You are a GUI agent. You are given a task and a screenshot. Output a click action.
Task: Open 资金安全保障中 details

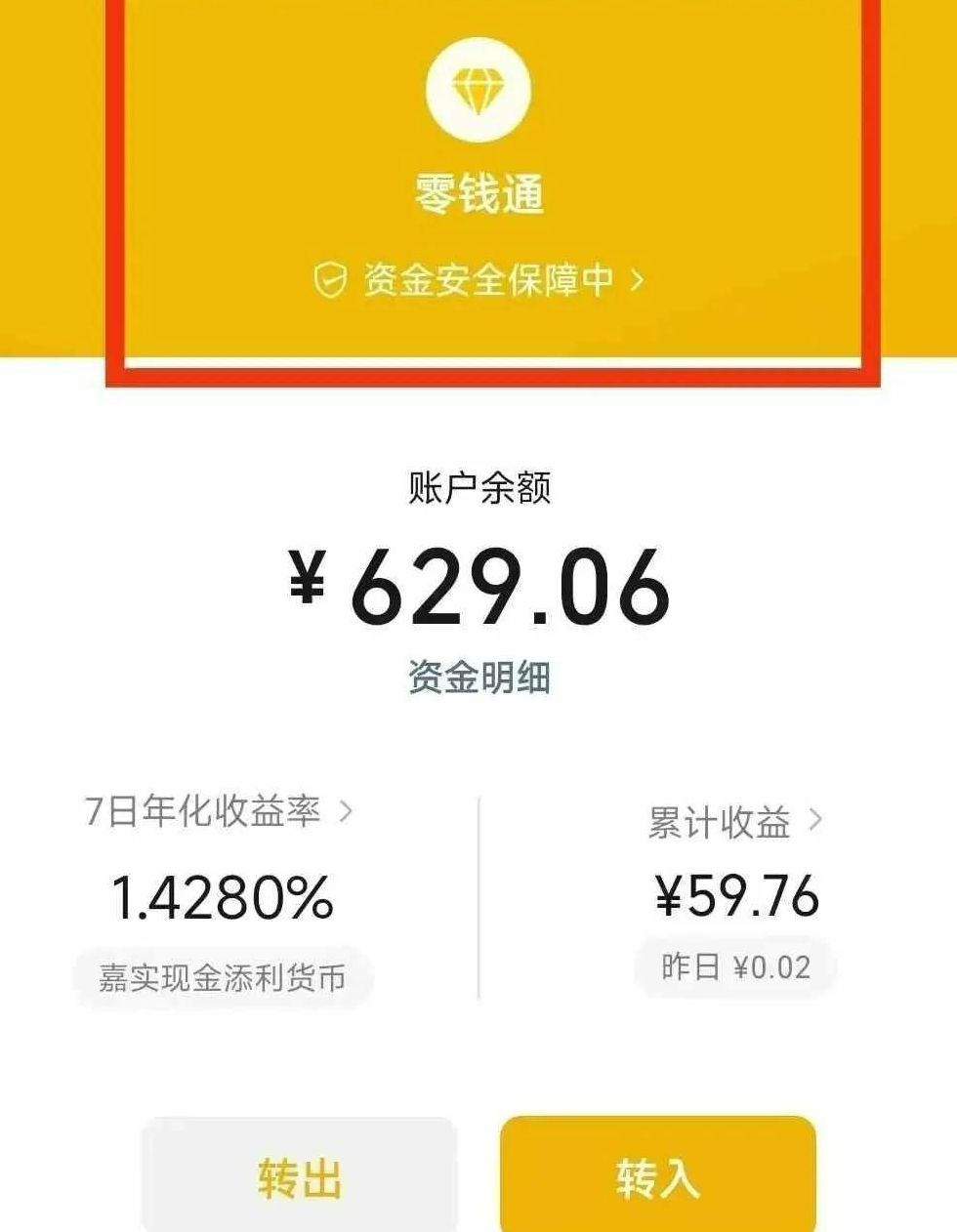click(x=478, y=281)
